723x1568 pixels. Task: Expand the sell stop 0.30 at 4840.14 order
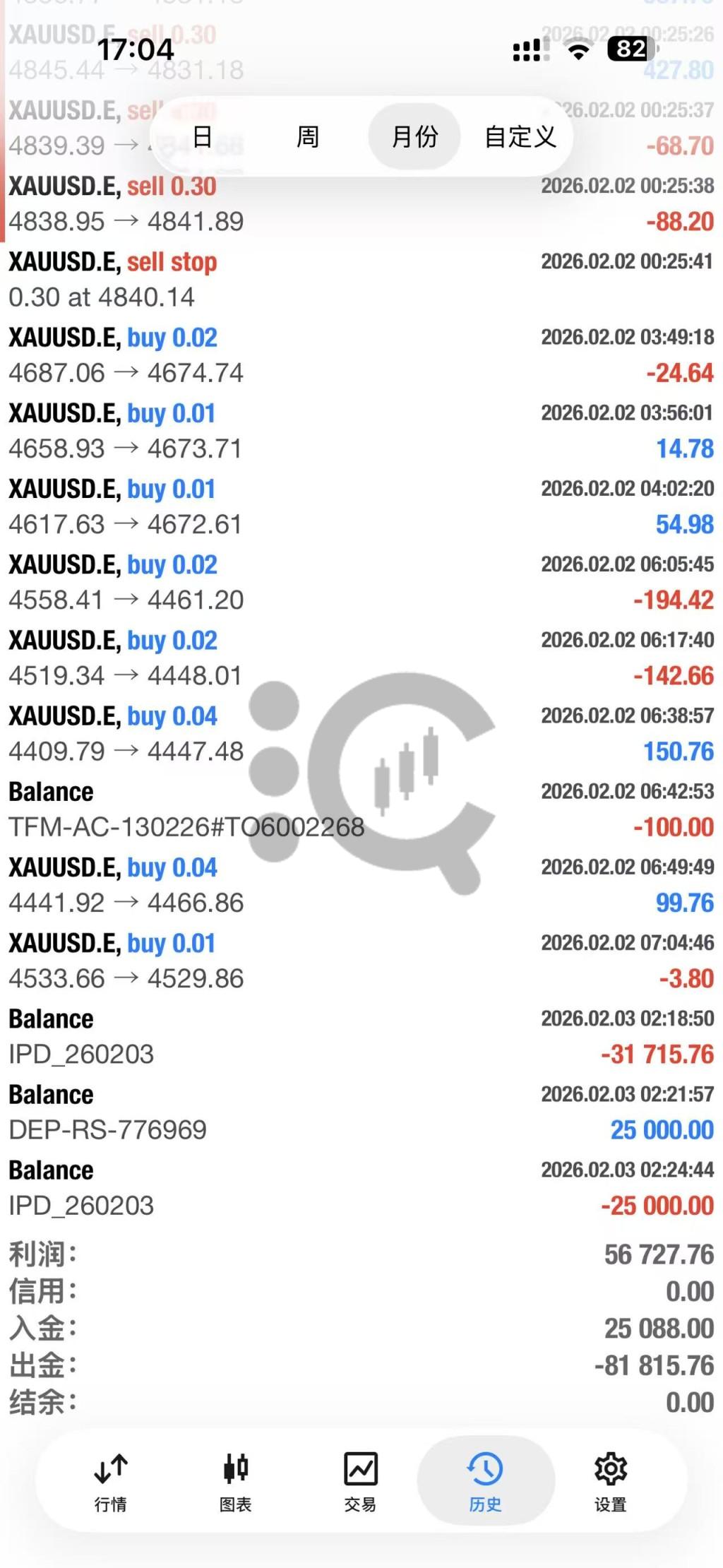(360, 280)
